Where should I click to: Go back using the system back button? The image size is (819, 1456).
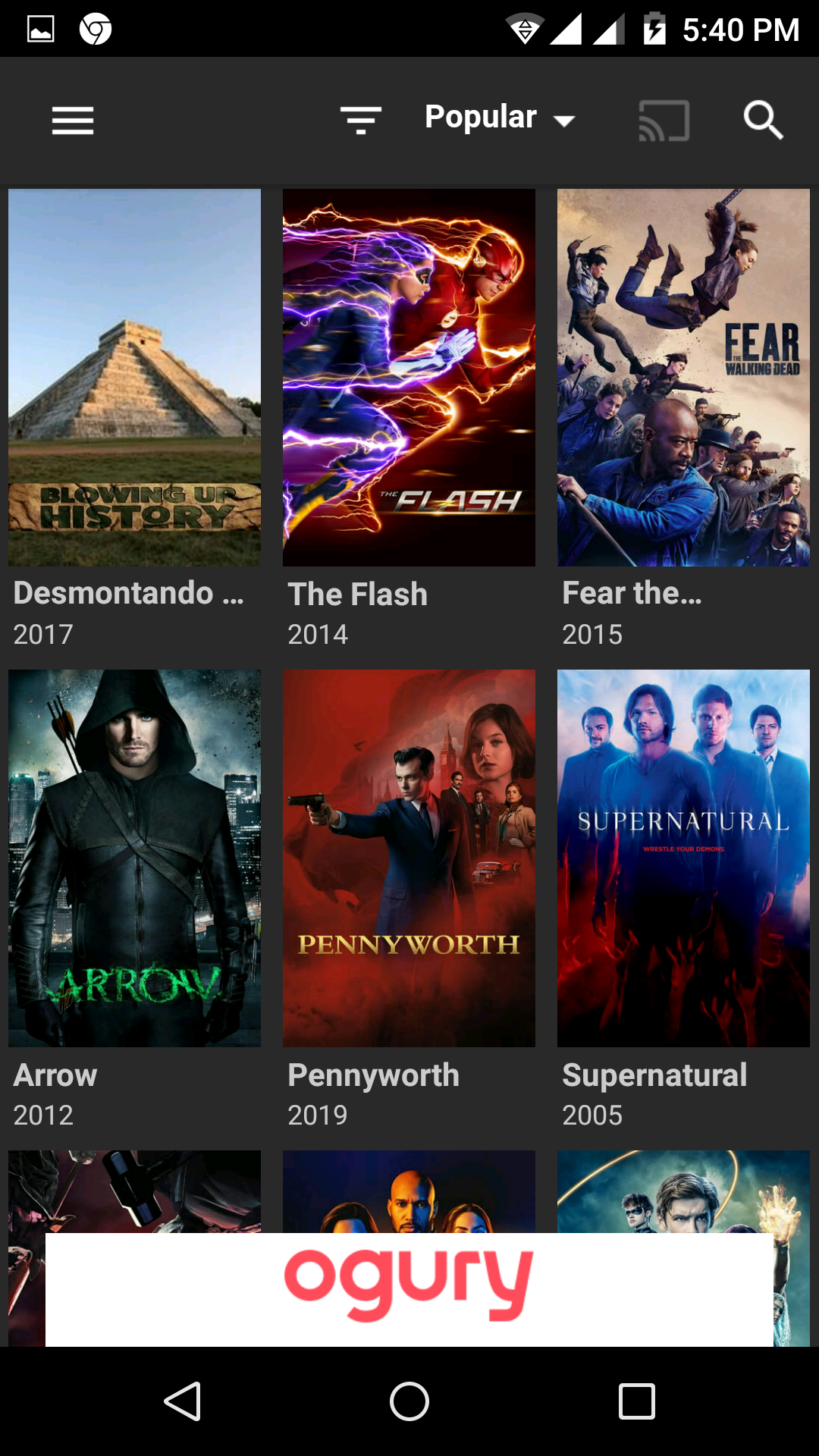pyautogui.click(x=182, y=1401)
